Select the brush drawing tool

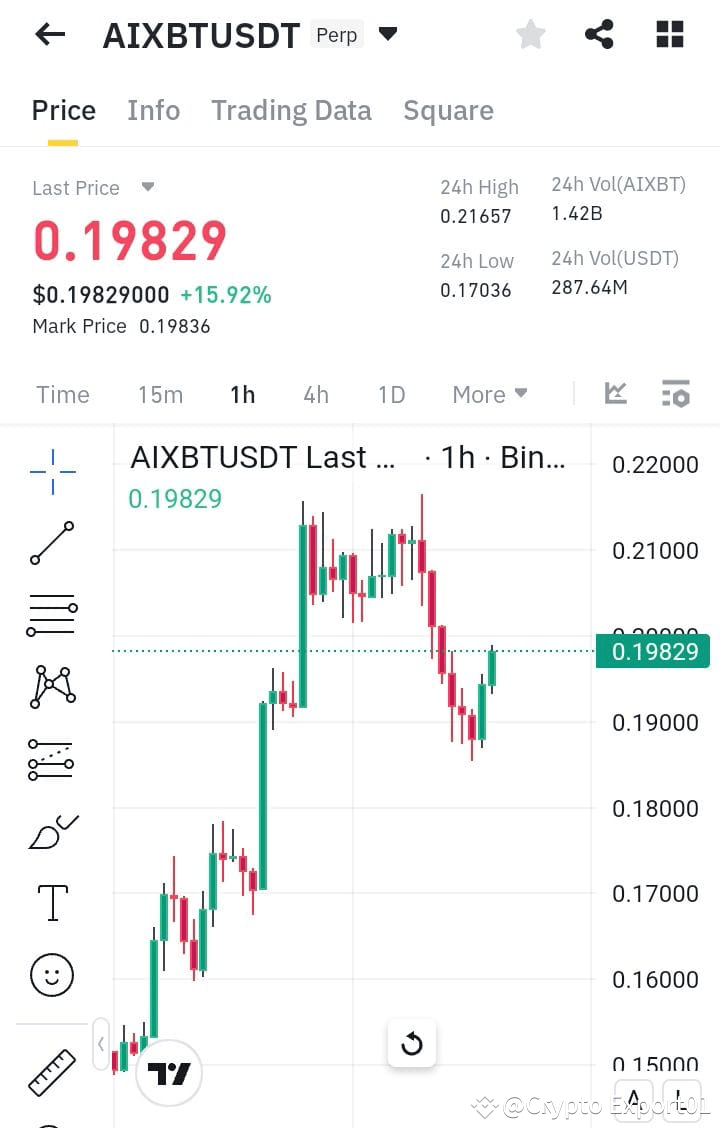pyautogui.click(x=50, y=831)
